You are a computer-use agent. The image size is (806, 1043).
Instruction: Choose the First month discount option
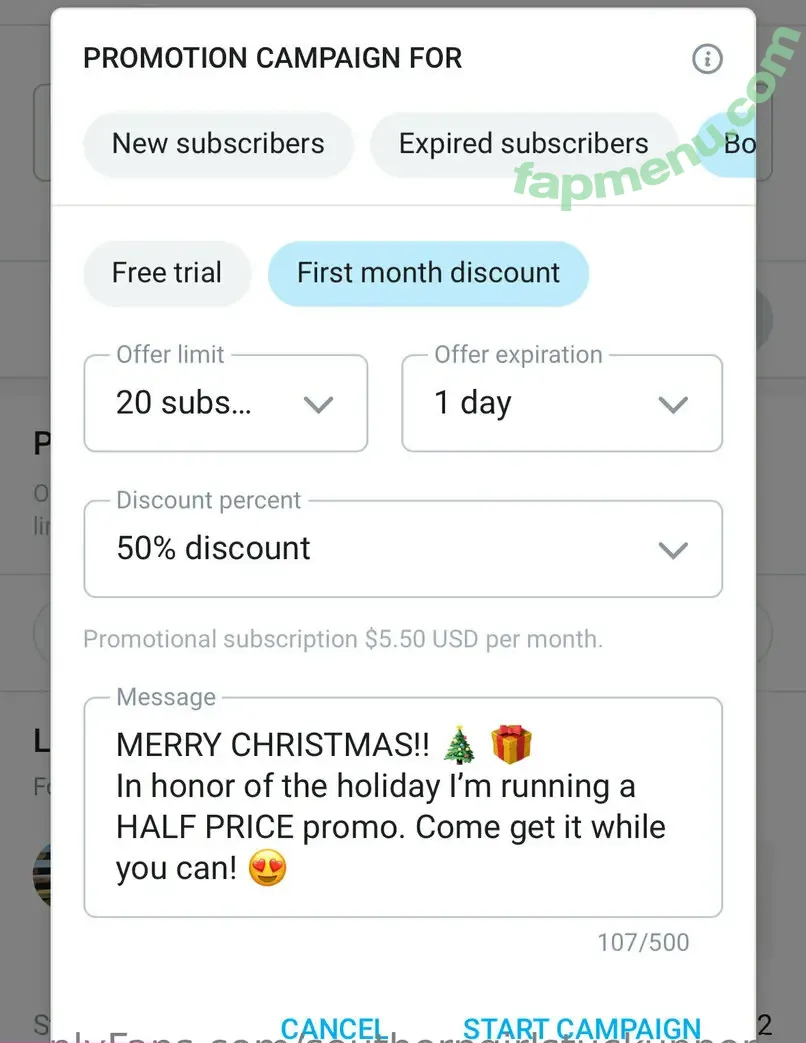click(428, 273)
